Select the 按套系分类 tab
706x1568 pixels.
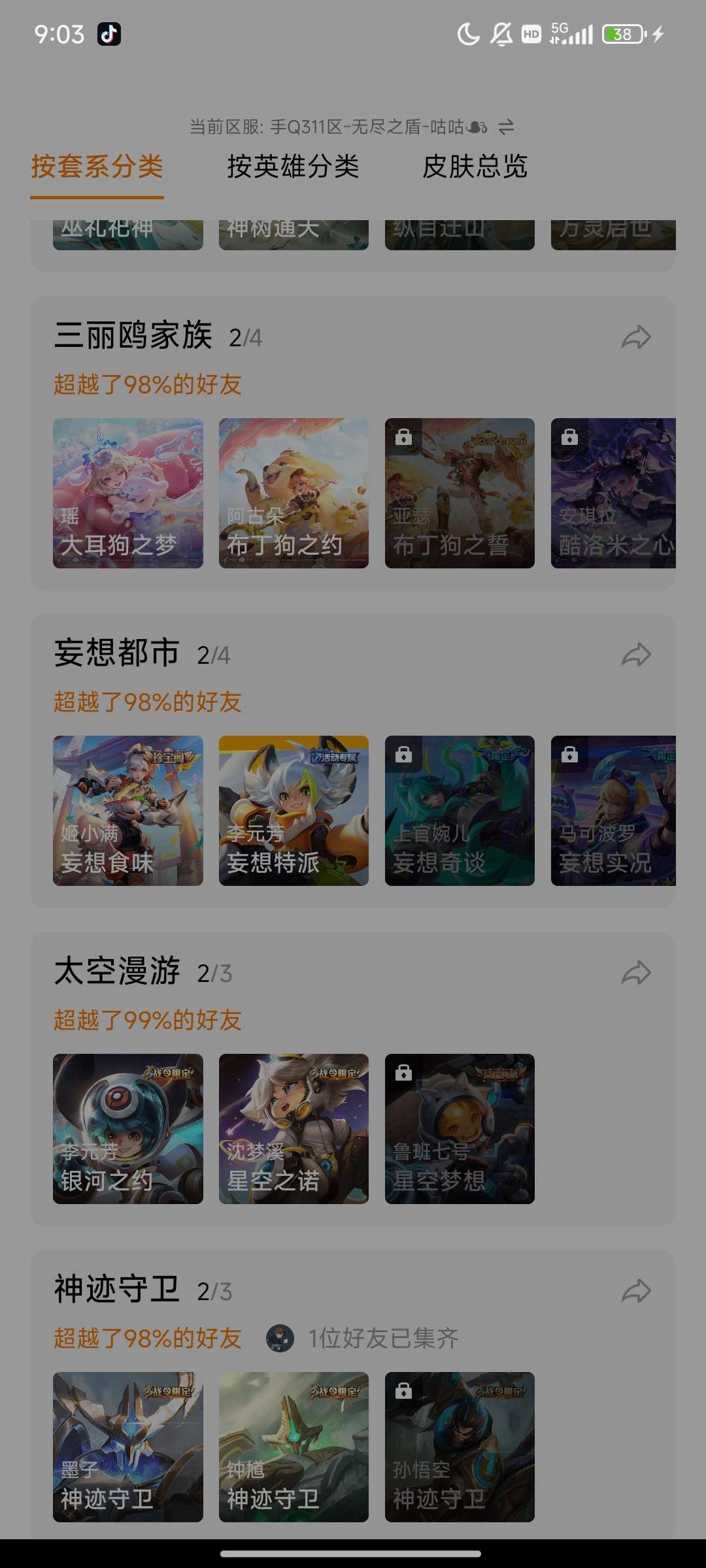[97, 167]
